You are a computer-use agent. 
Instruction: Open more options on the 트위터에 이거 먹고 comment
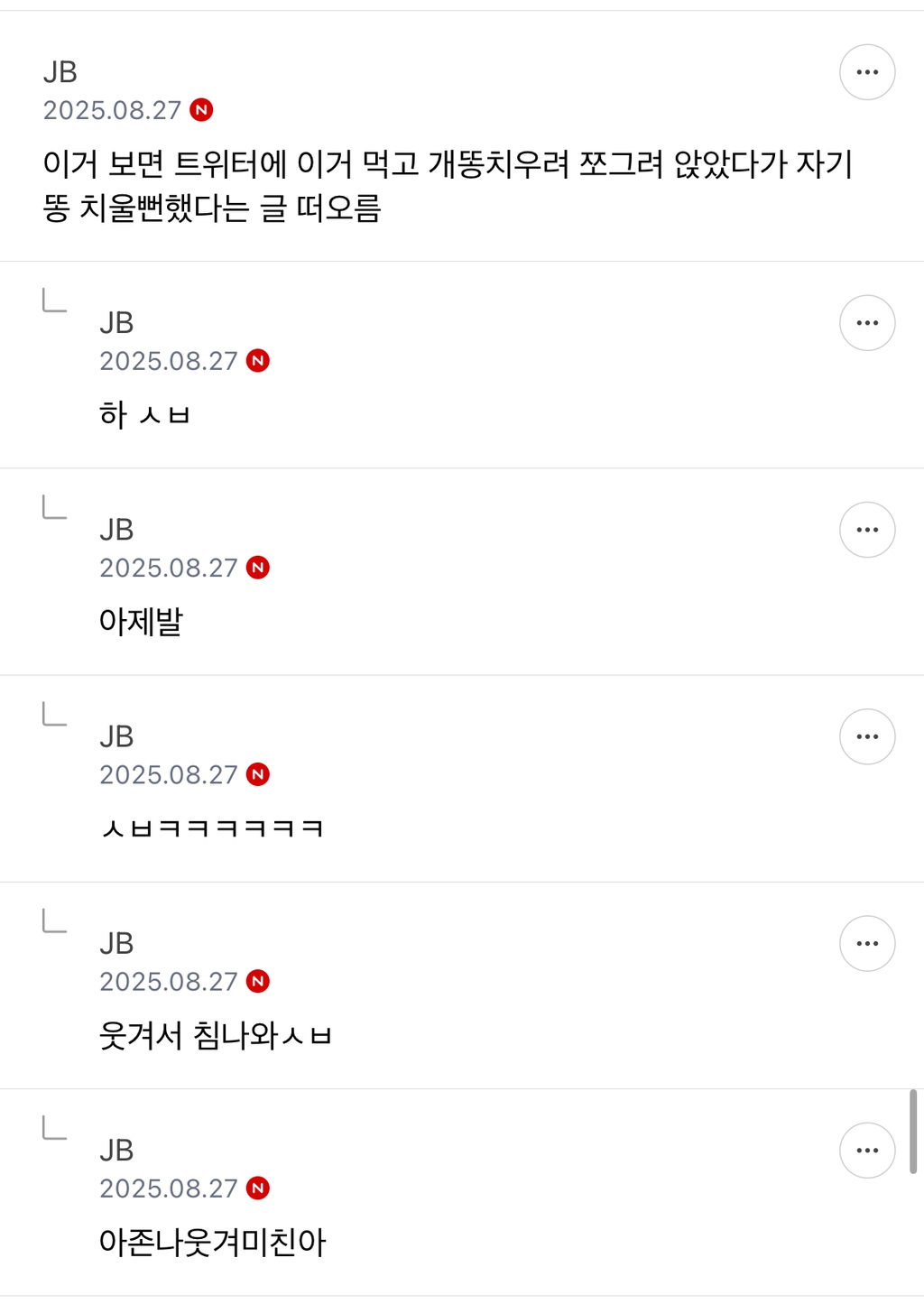click(866, 72)
